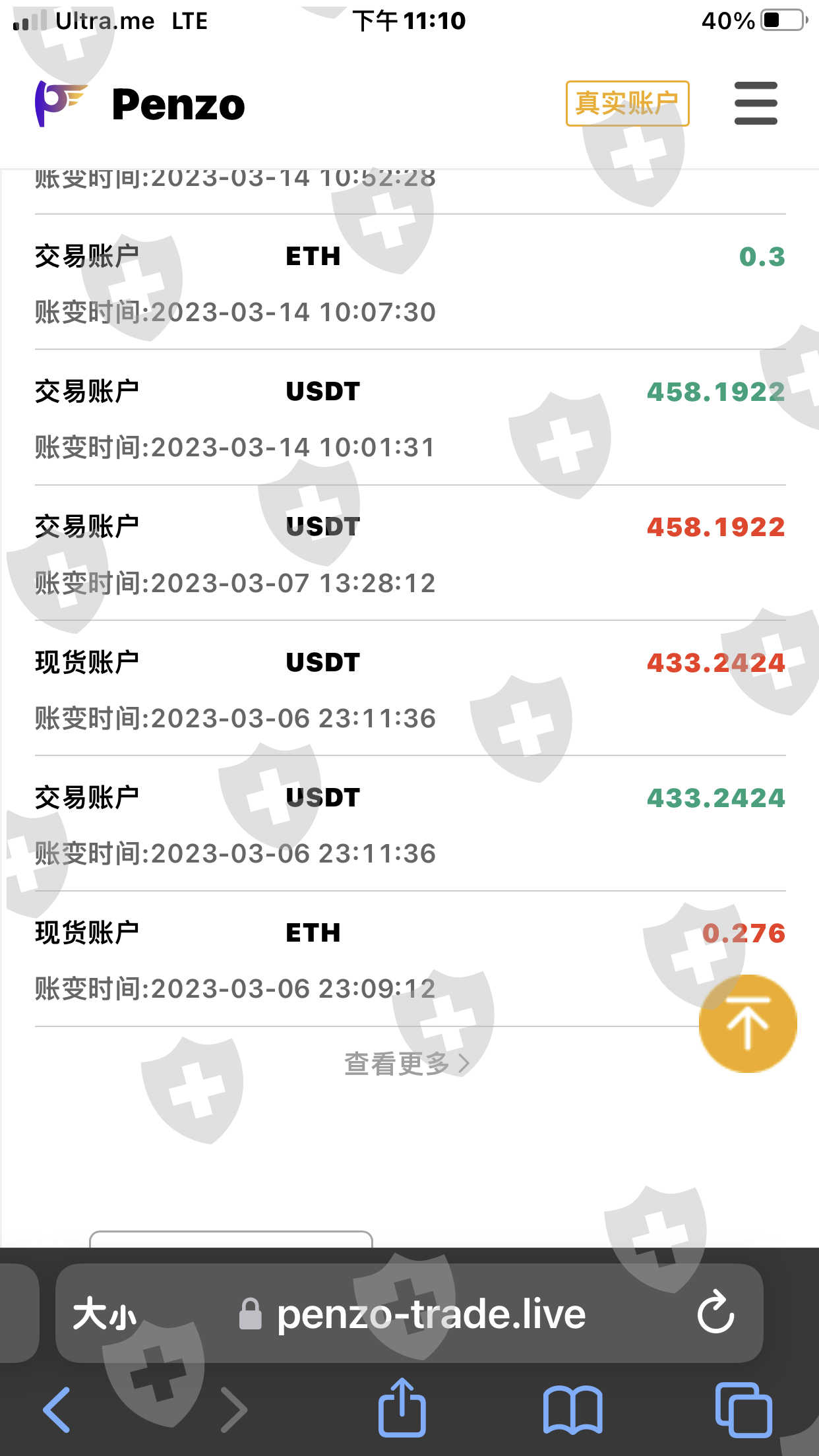This screenshot has height=1456, width=819.
Task: Open the 大小 text size options
Action: point(104,1314)
